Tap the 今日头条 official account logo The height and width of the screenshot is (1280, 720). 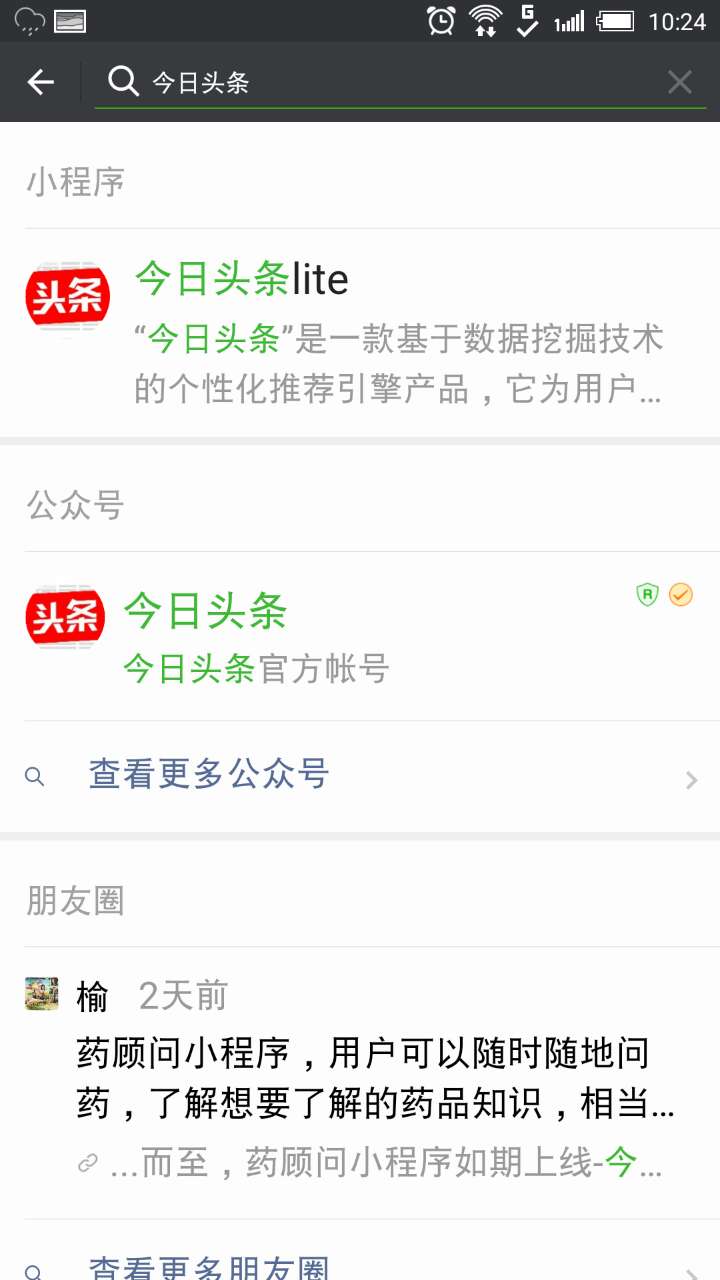click(64, 616)
